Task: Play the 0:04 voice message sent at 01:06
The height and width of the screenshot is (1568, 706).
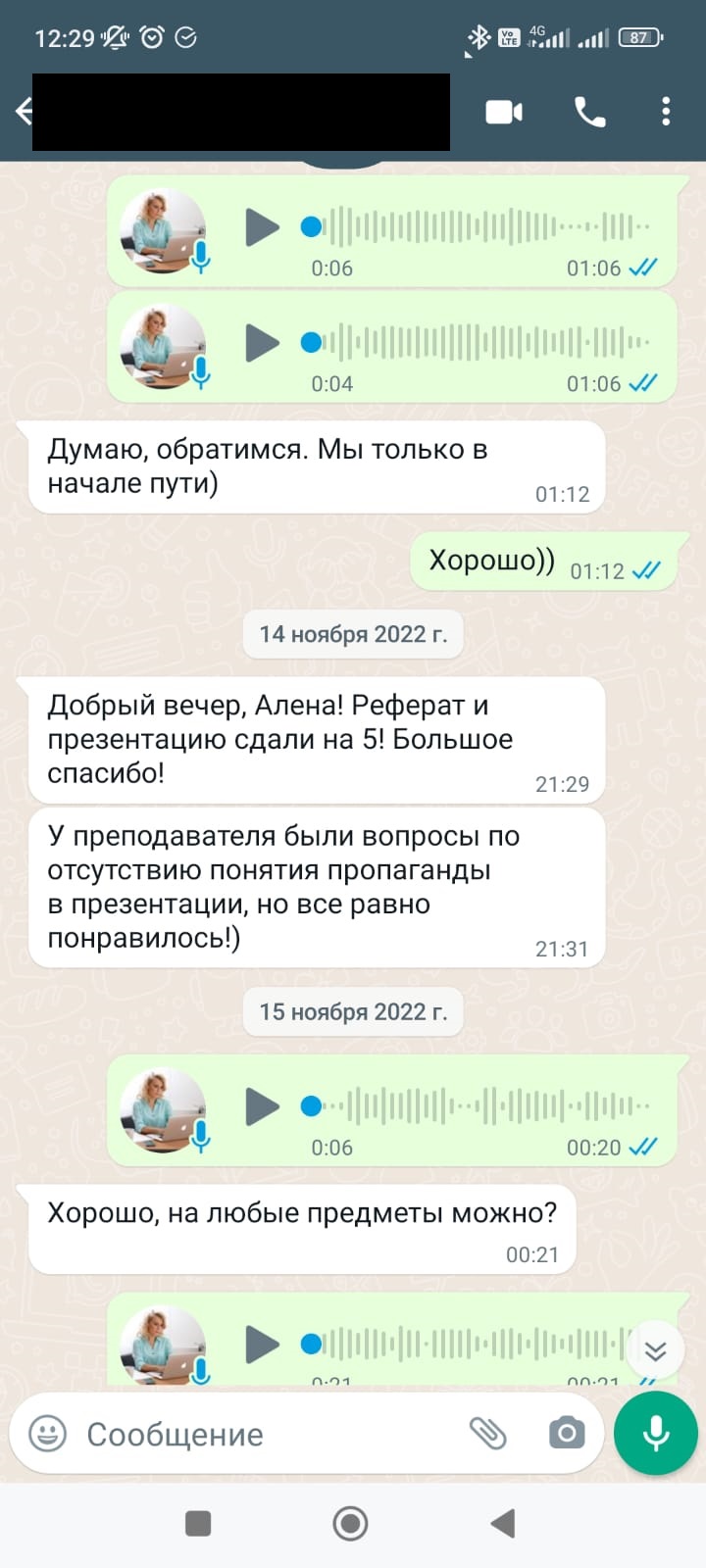Action: click(262, 343)
